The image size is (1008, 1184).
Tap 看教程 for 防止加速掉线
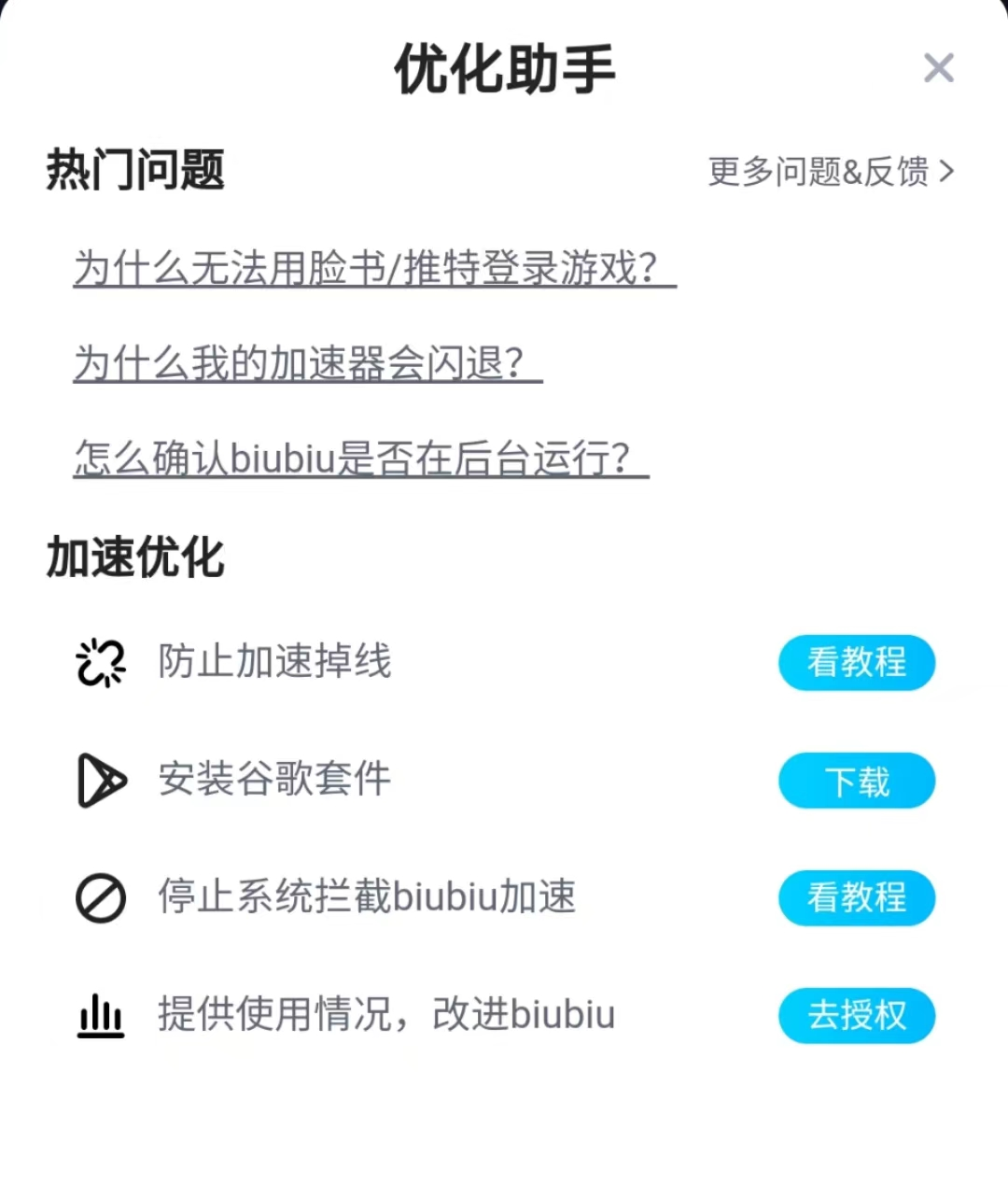856,663
